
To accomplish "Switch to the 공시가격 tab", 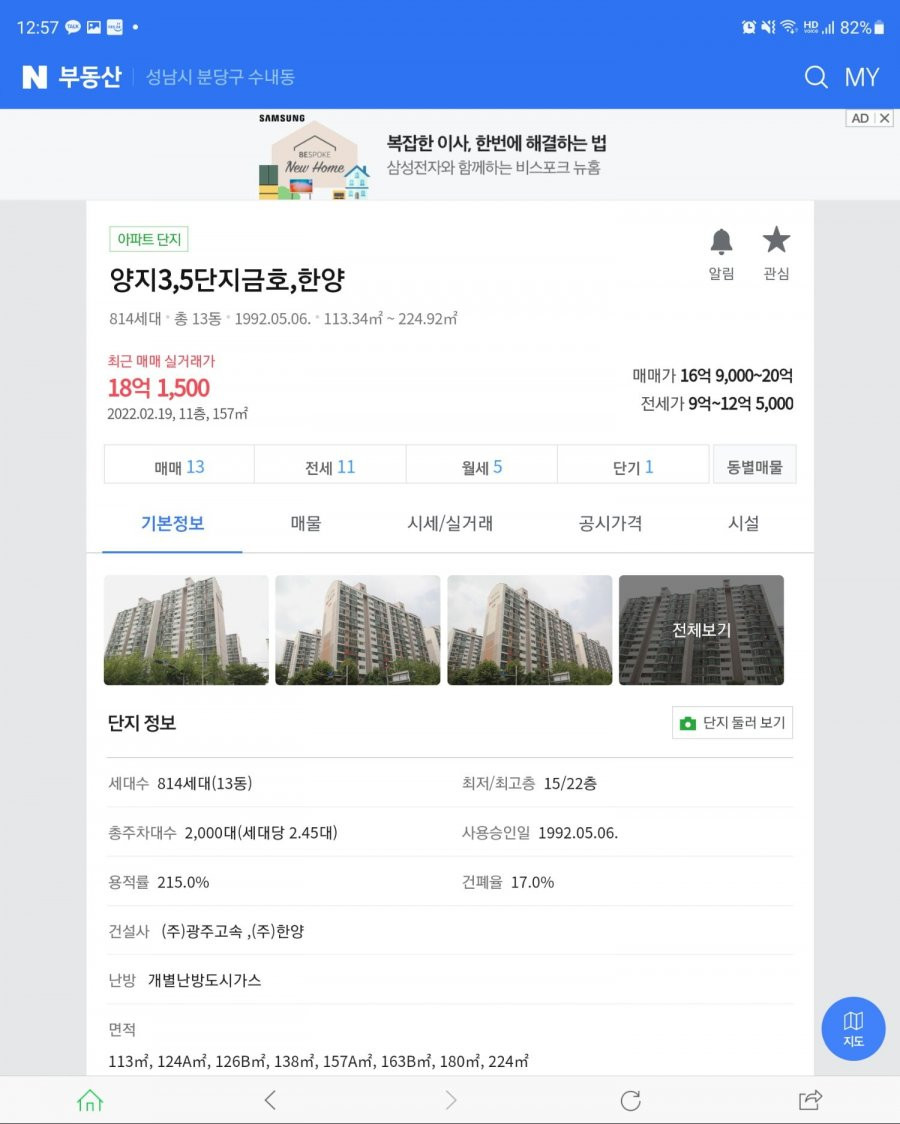I will click(610, 523).
